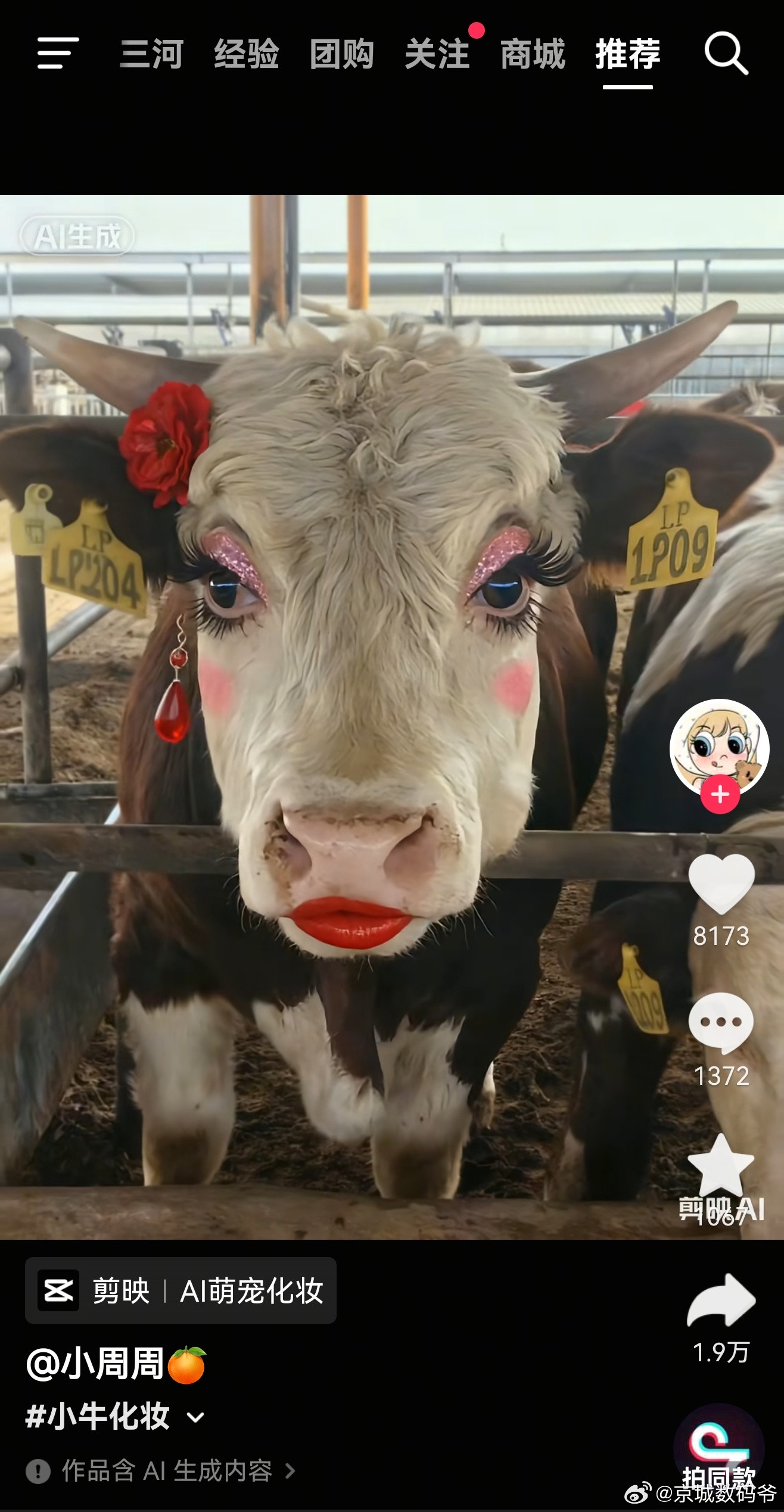Image resolution: width=784 pixels, height=1512 pixels.
Task: Switch to the 三河 tab
Action: 151,54
